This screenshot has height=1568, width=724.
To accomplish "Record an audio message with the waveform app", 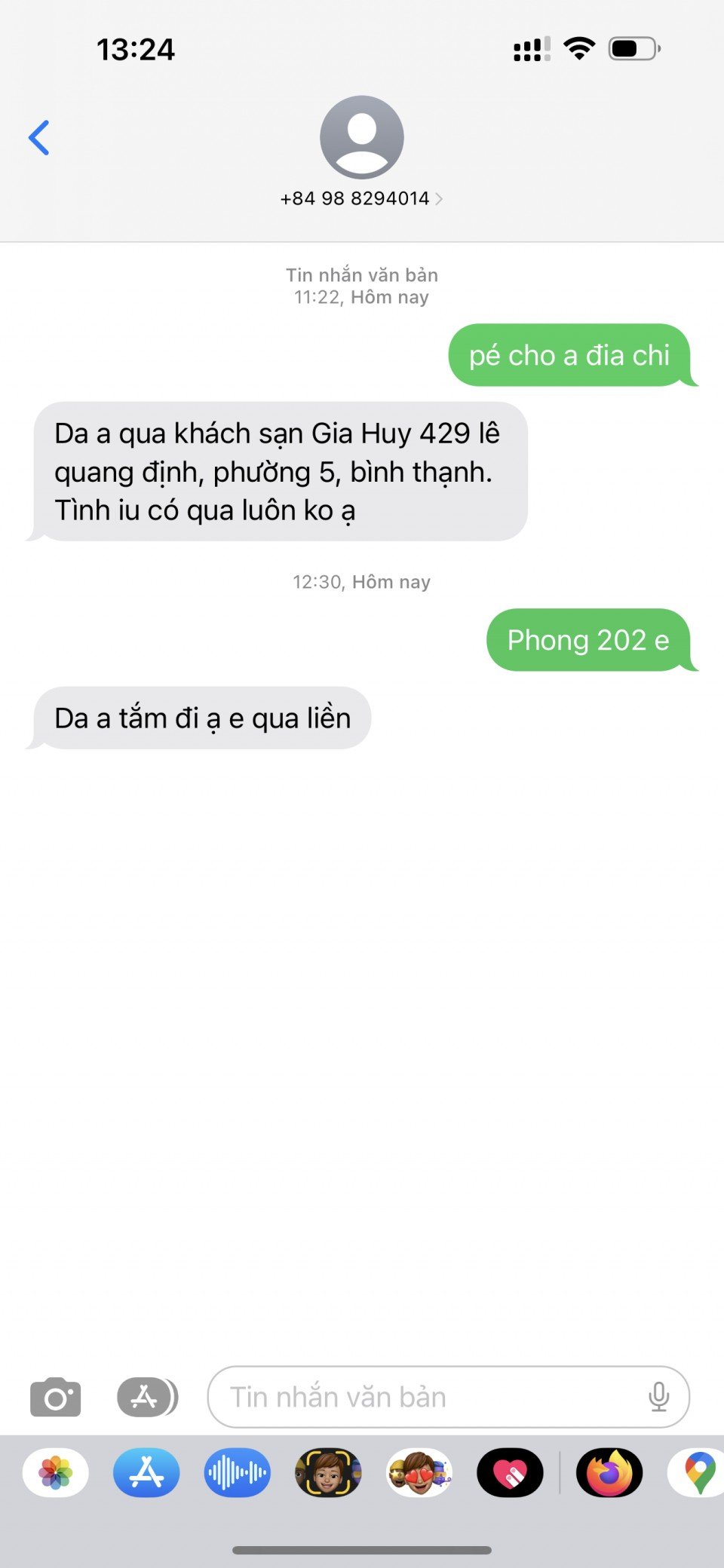I will (237, 1472).
